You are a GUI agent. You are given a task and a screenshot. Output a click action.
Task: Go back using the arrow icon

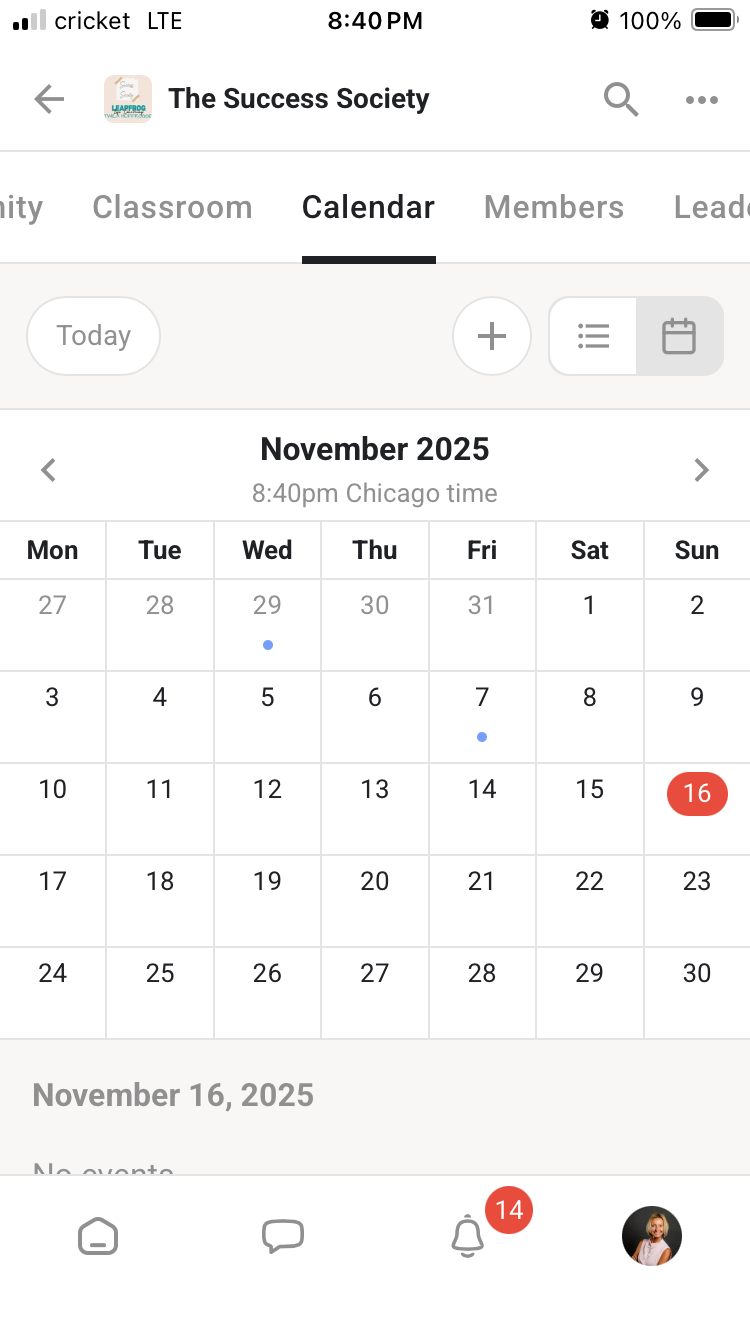click(49, 99)
